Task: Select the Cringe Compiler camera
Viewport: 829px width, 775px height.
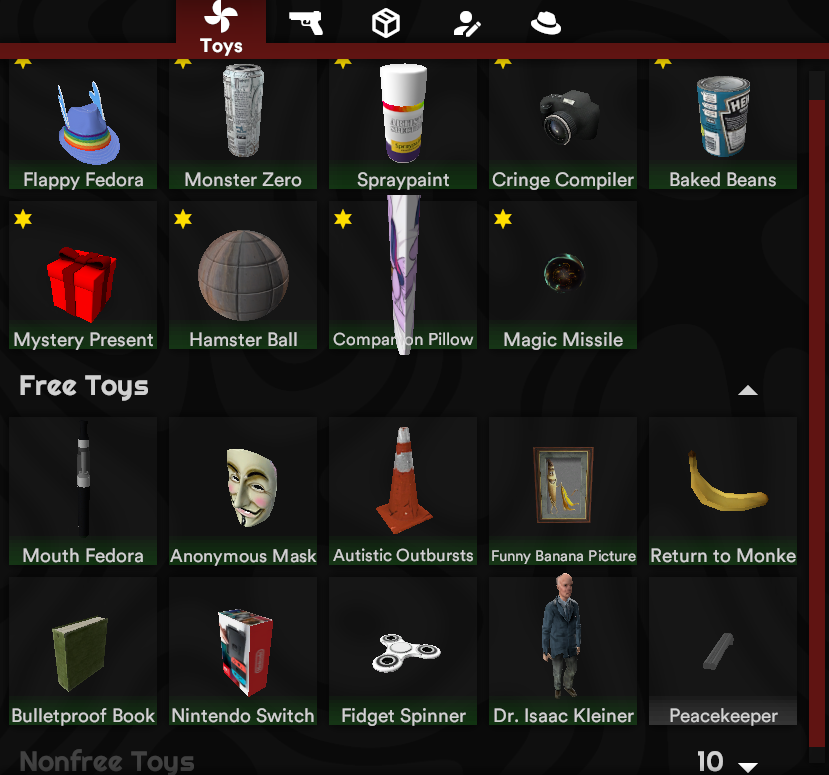Action: click(x=563, y=125)
